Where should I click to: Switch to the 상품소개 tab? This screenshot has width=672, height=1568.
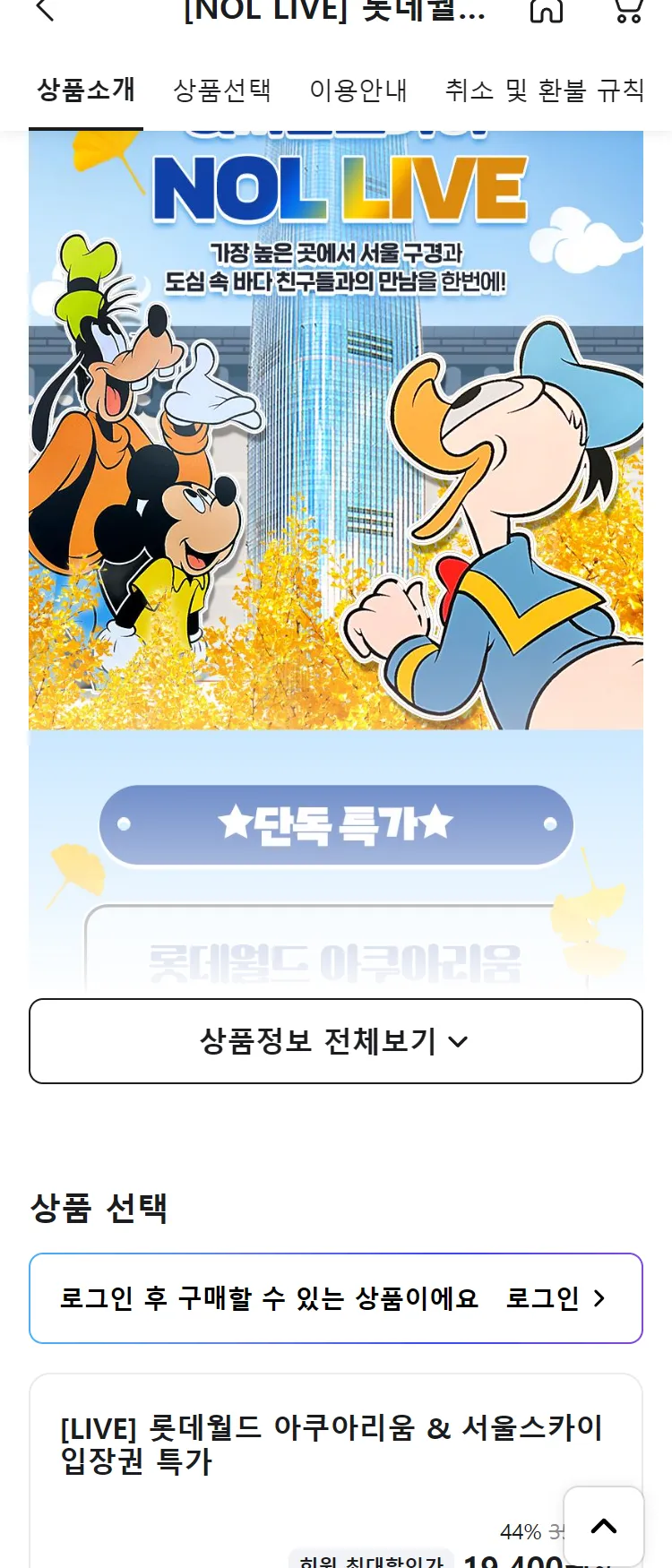86,90
